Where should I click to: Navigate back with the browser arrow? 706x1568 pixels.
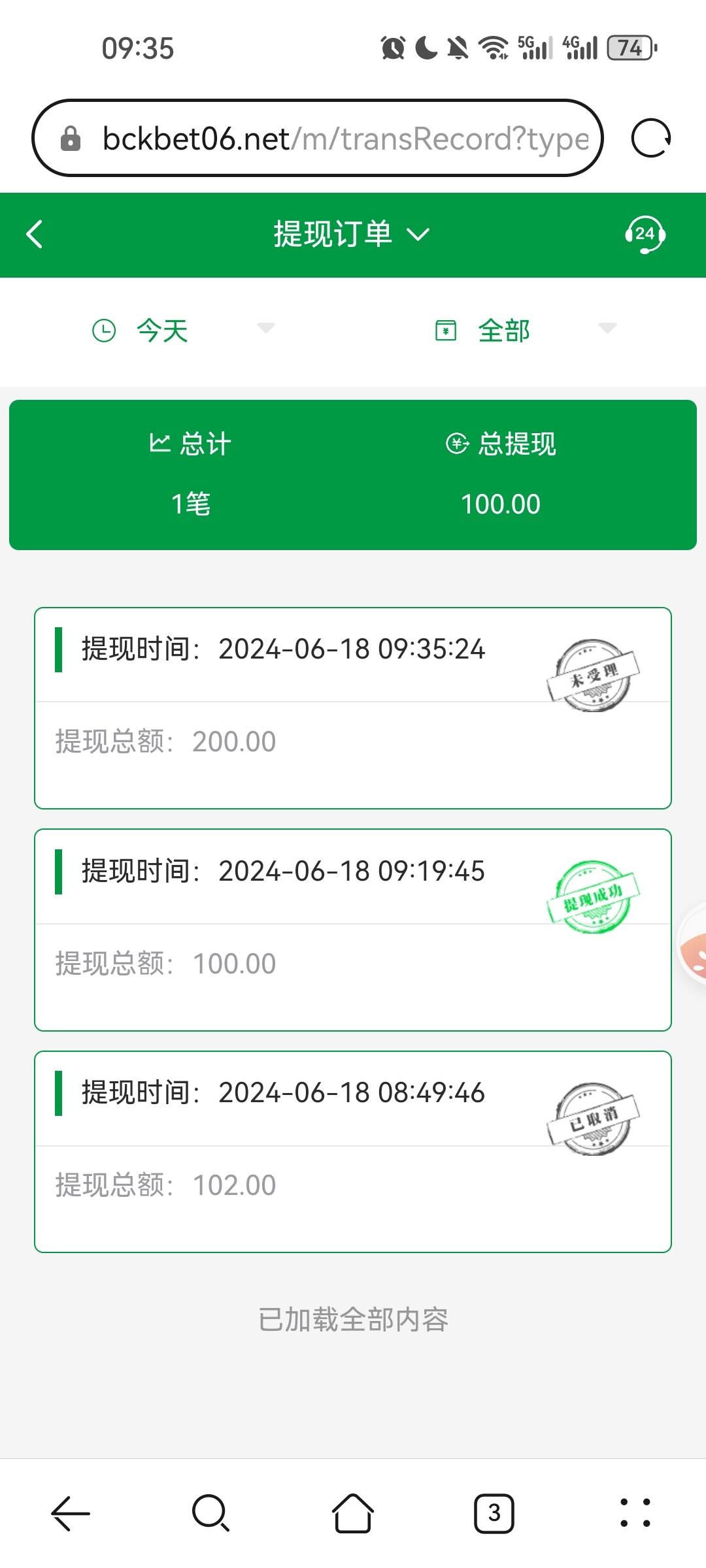pyautogui.click(x=71, y=1512)
